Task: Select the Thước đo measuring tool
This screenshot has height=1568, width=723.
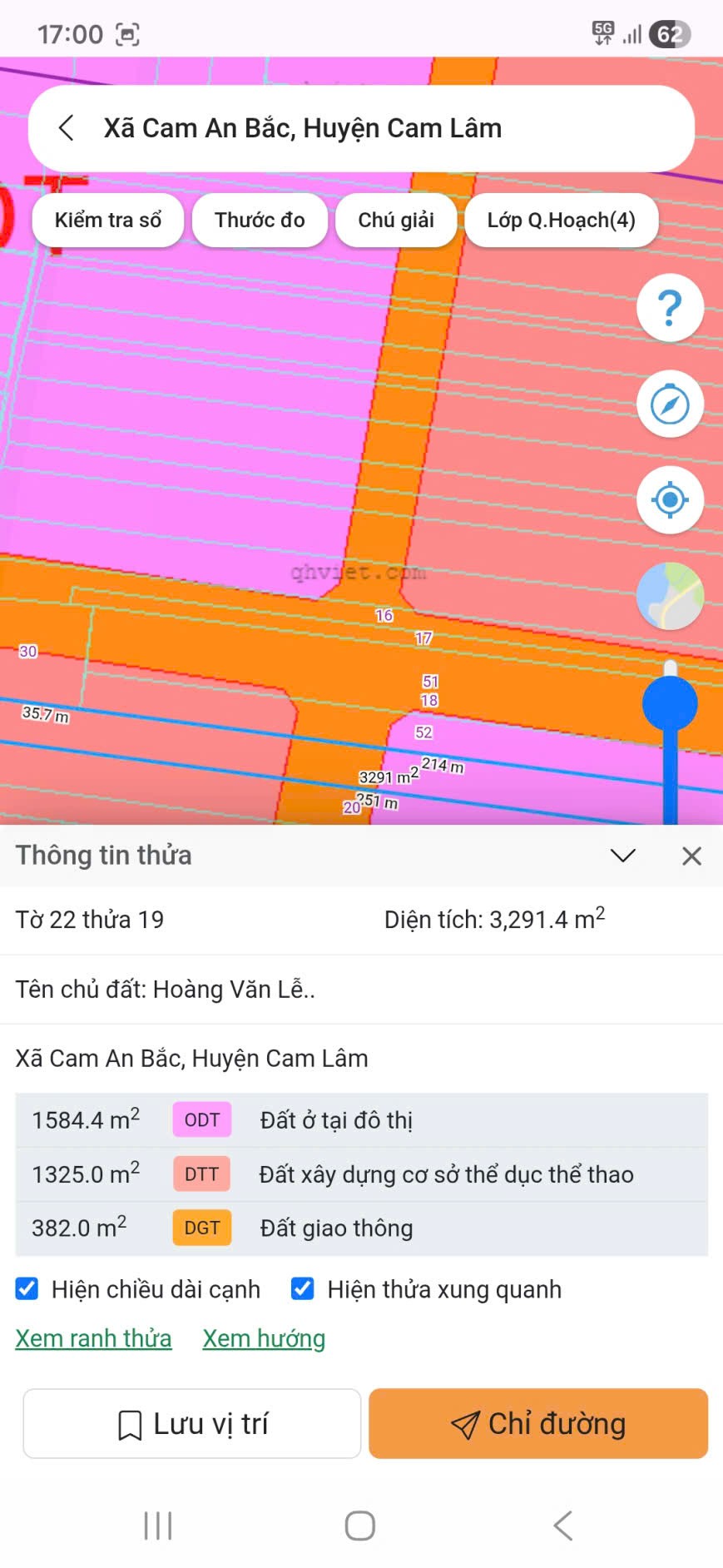Action: (259, 220)
